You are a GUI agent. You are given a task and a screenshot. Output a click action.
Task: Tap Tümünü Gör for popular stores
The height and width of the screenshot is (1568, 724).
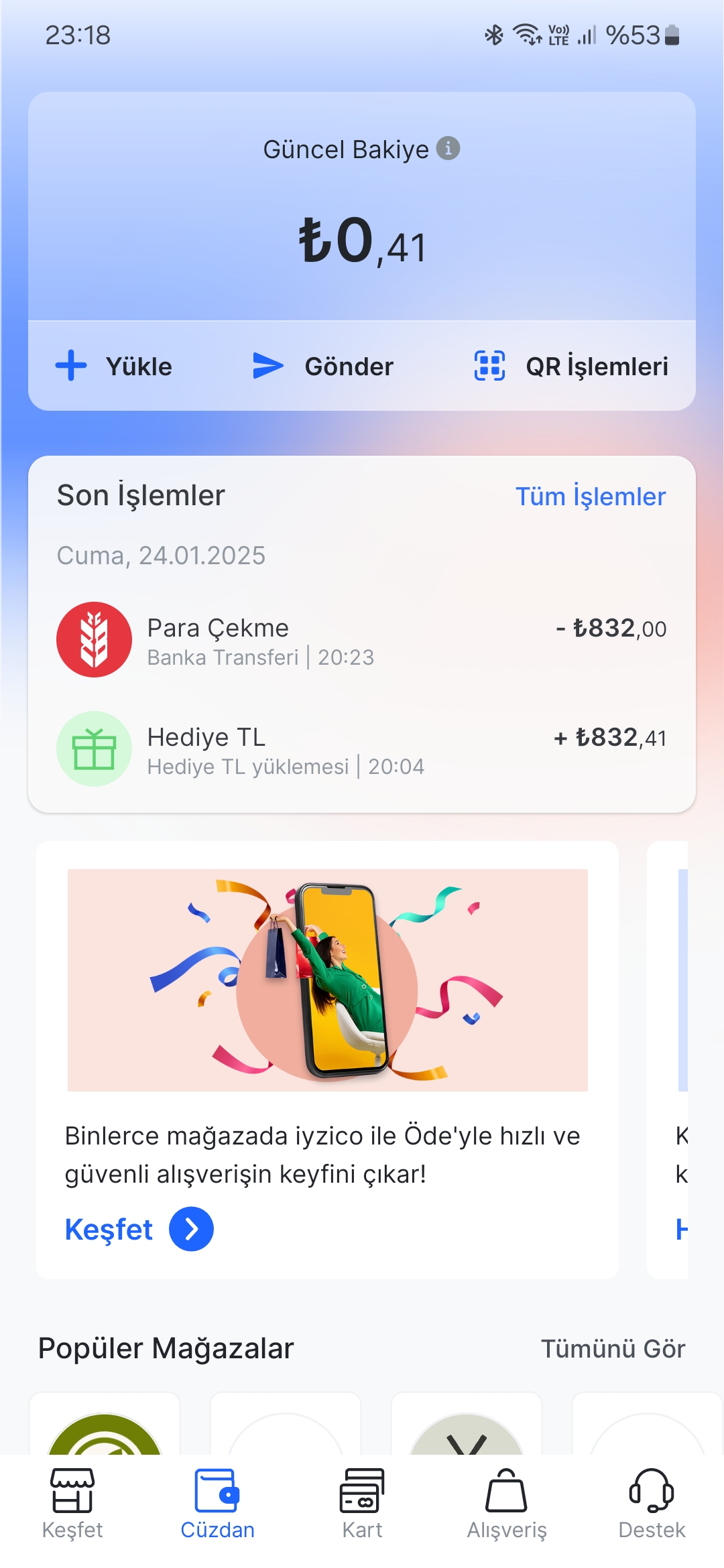pos(612,1349)
